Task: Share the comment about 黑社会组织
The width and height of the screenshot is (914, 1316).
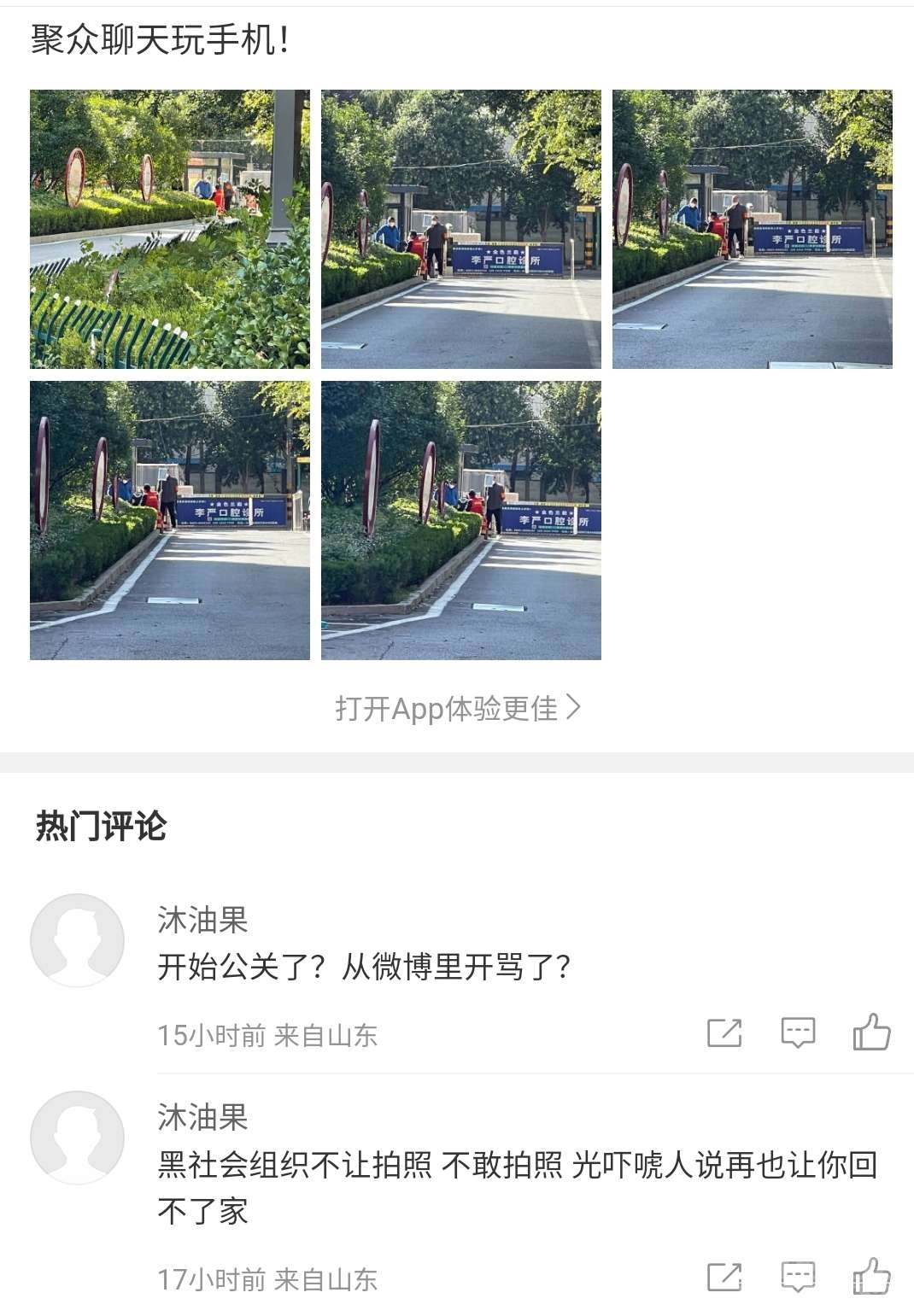Action: [x=724, y=1277]
